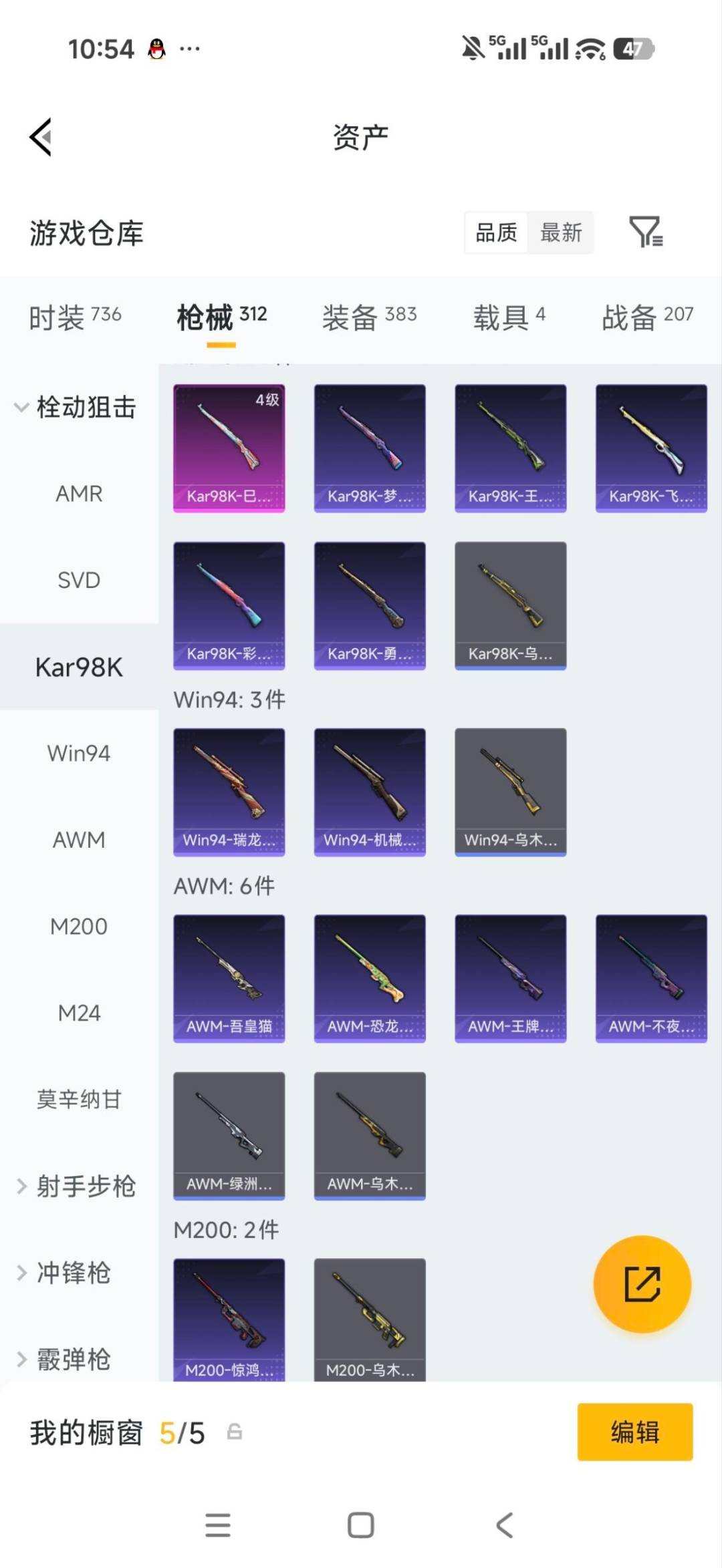Switch to the 时装 tab
The width and height of the screenshot is (722, 1568).
tap(75, 317)
